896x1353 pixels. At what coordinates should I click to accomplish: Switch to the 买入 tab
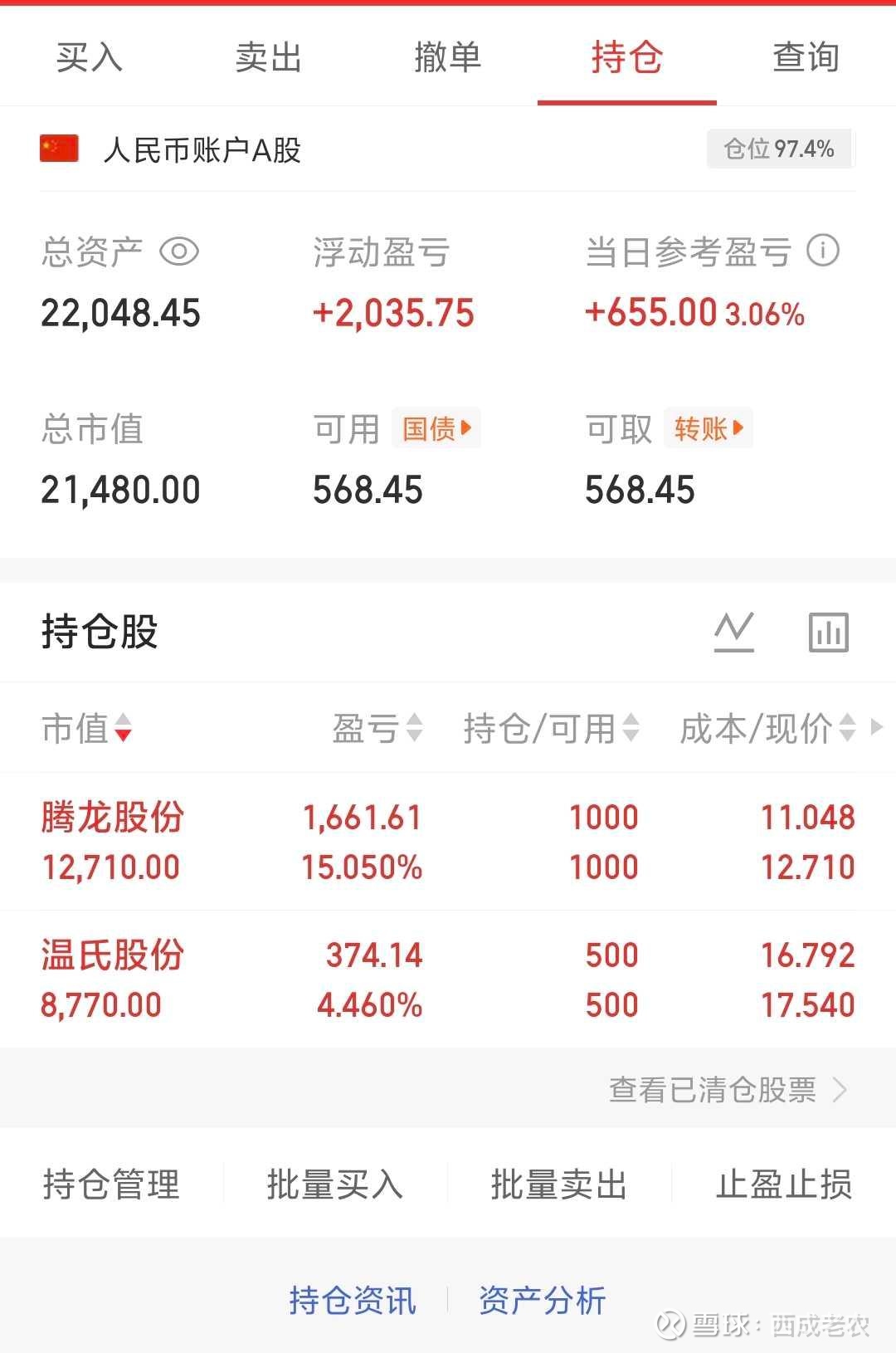coord(90,57)
